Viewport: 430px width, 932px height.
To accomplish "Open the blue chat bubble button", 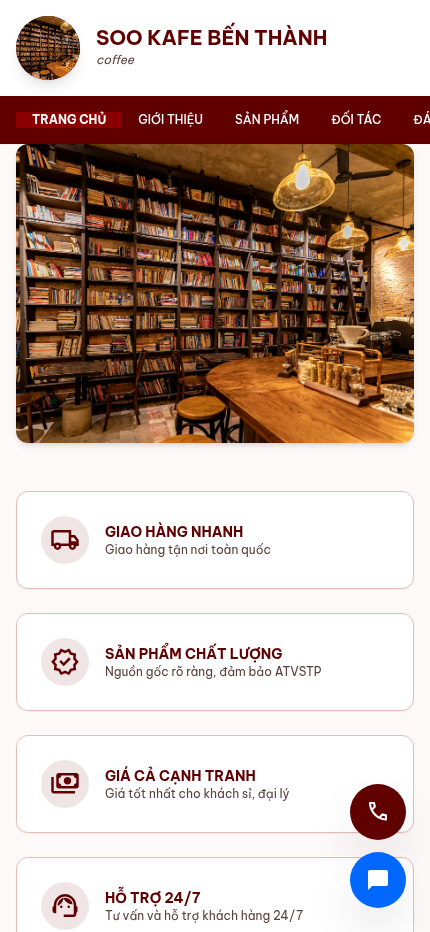I will (x=378, y=880).
